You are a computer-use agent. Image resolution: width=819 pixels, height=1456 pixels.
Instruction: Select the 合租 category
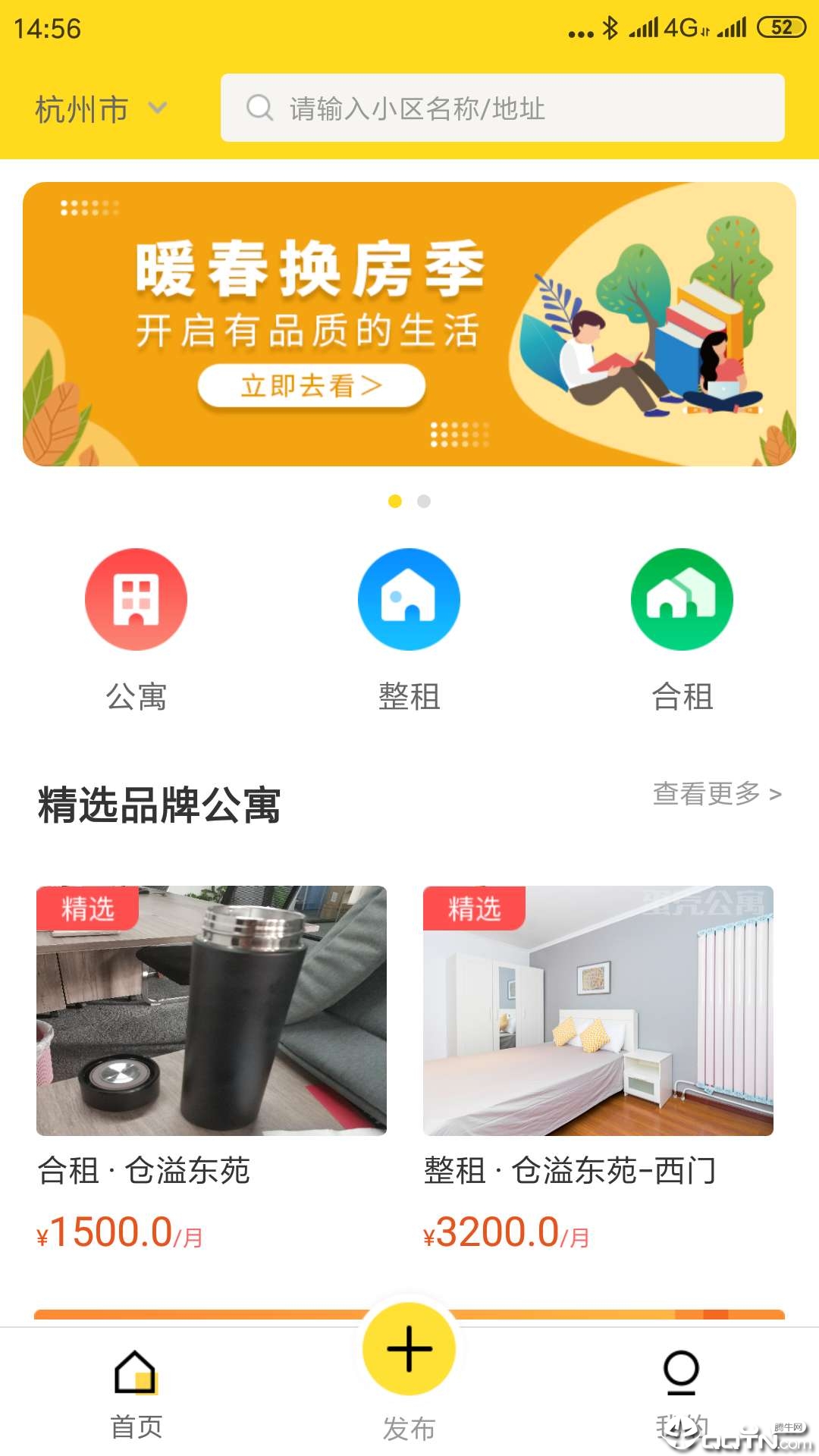(x=682, y=628)
